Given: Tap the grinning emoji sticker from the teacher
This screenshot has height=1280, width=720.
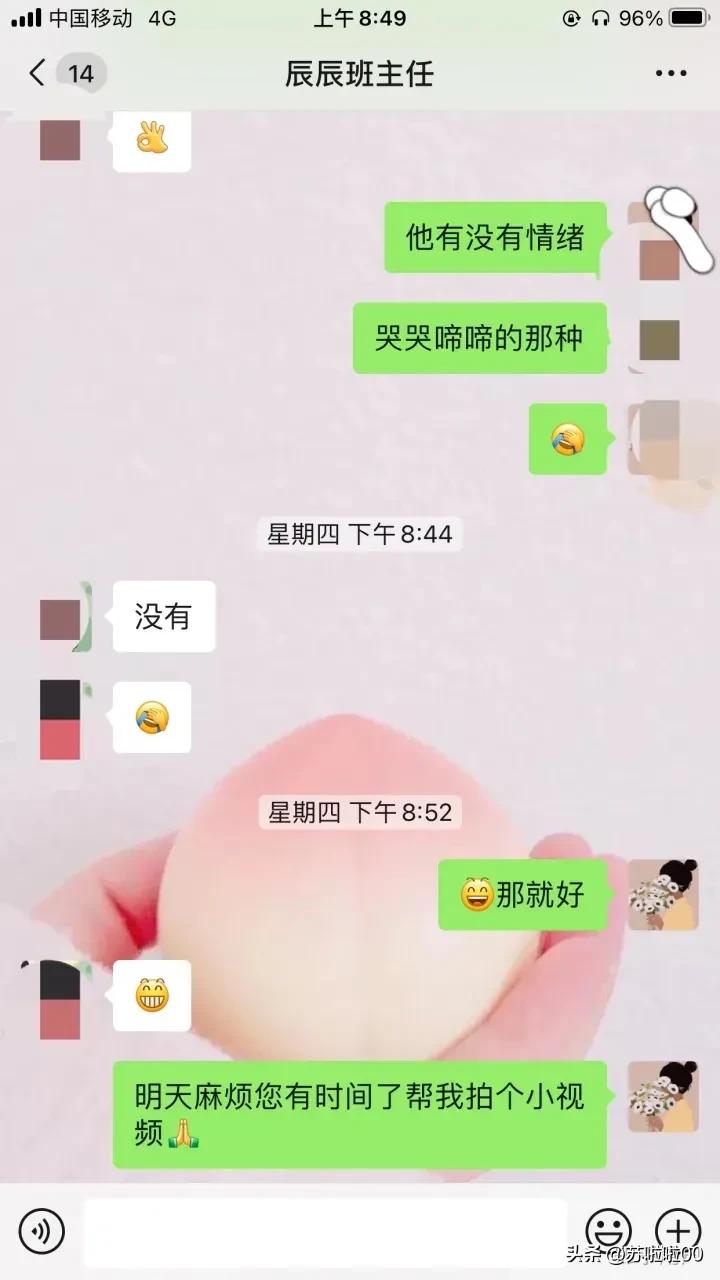Looking at the screenshot, I should coord(153,997).
